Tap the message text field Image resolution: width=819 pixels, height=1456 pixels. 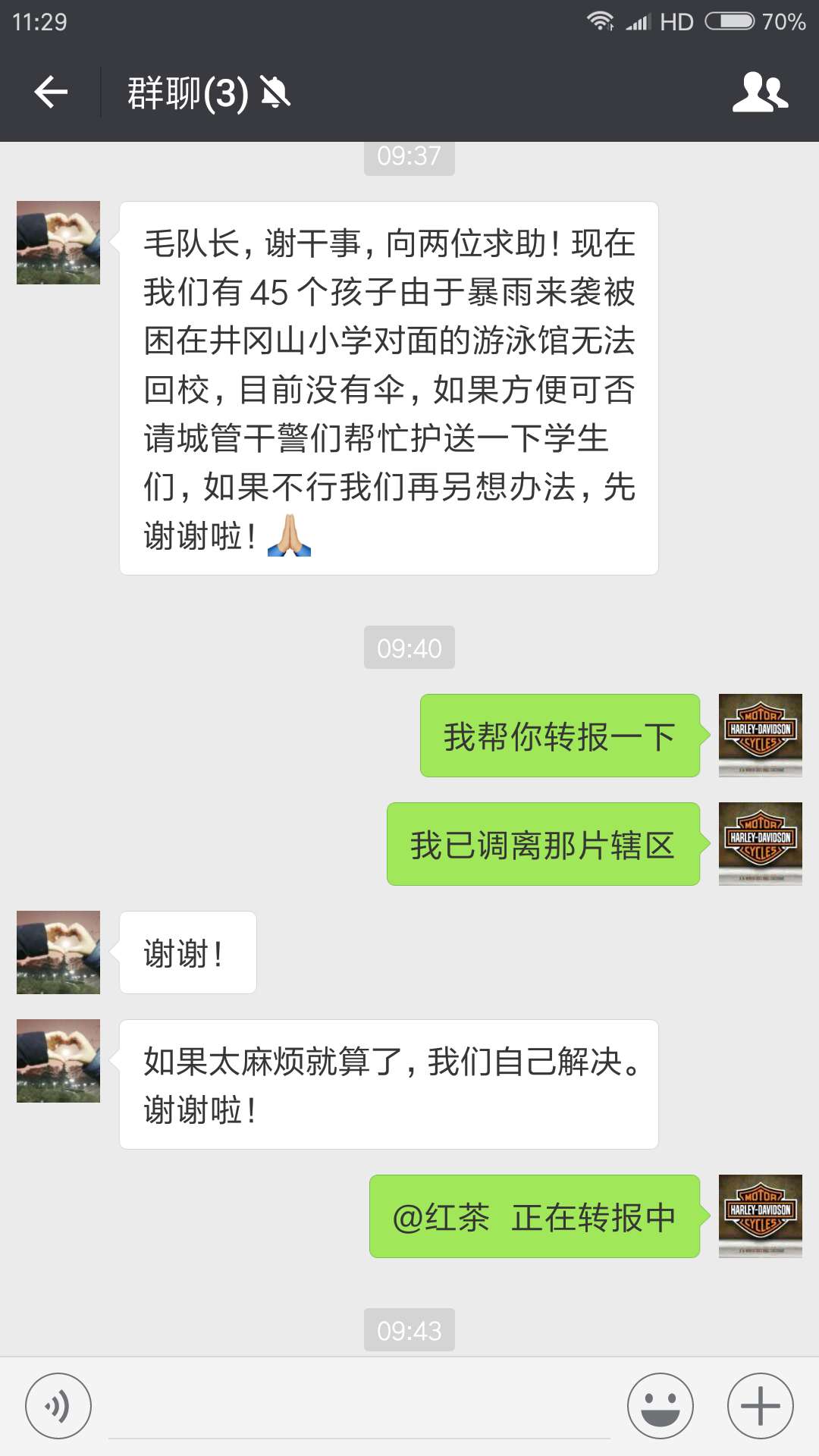click(359, 1407)
